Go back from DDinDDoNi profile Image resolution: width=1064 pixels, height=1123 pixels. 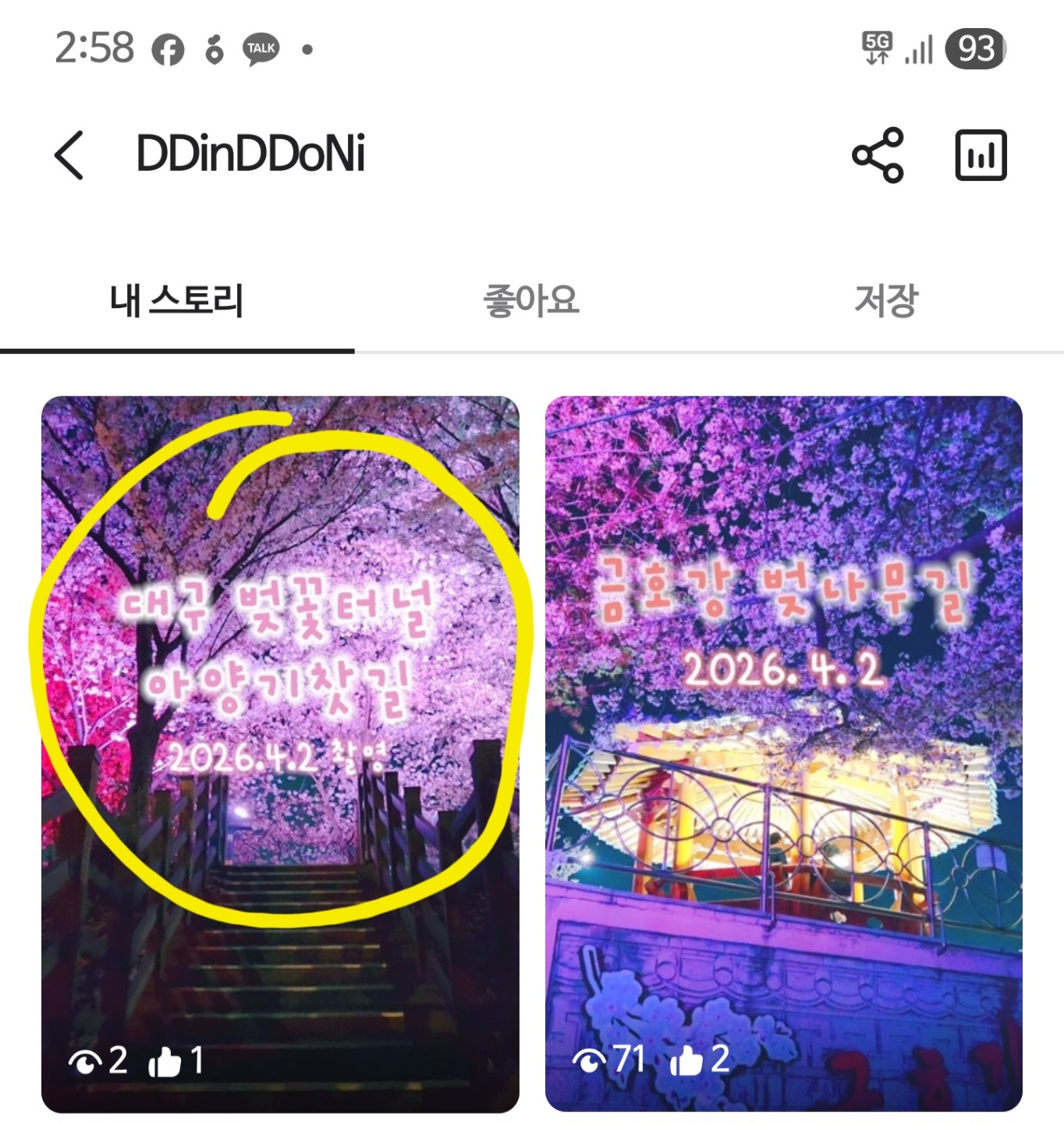(x=69, y=154)
